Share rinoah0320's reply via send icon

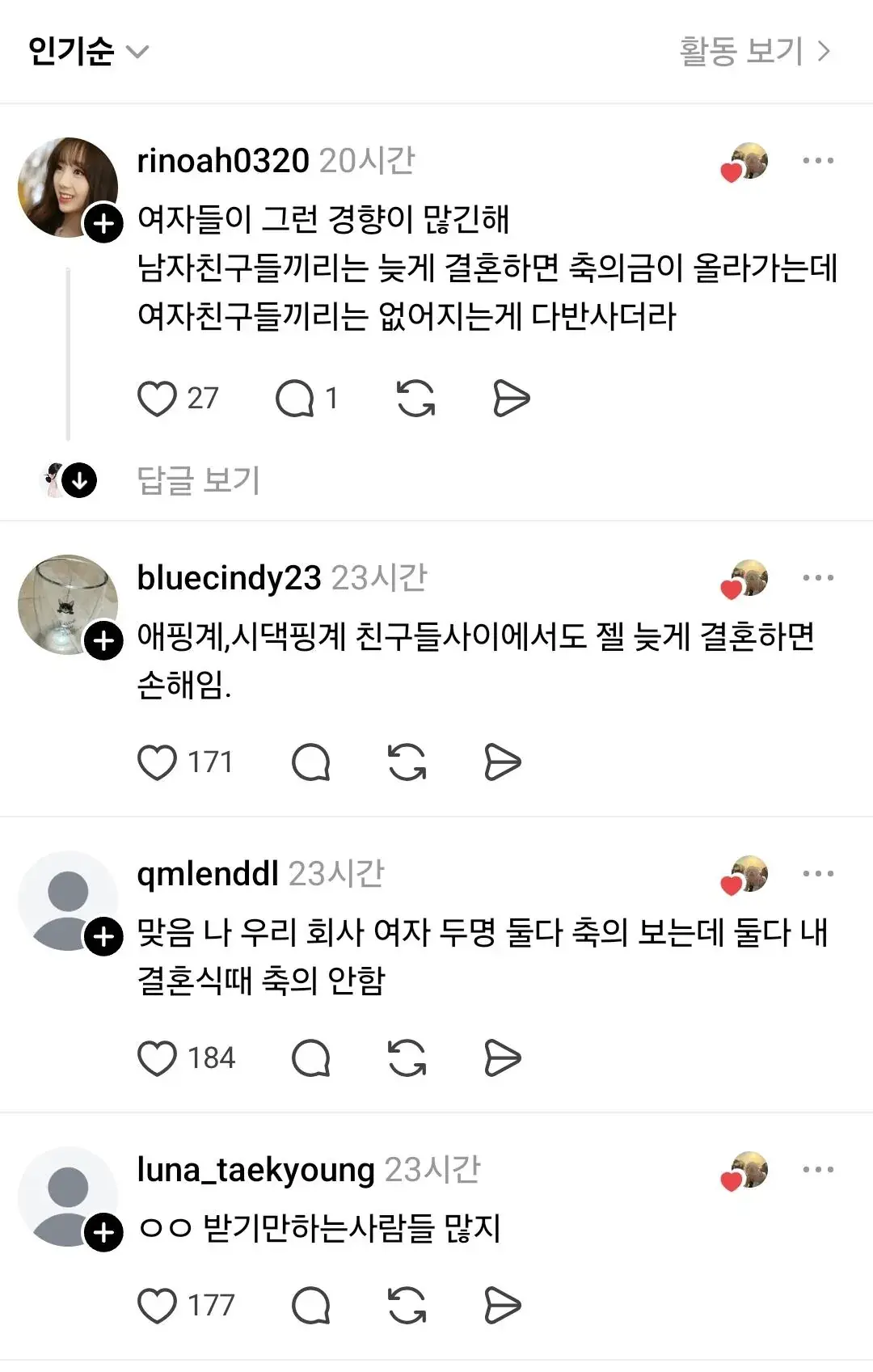pos(511,399)
